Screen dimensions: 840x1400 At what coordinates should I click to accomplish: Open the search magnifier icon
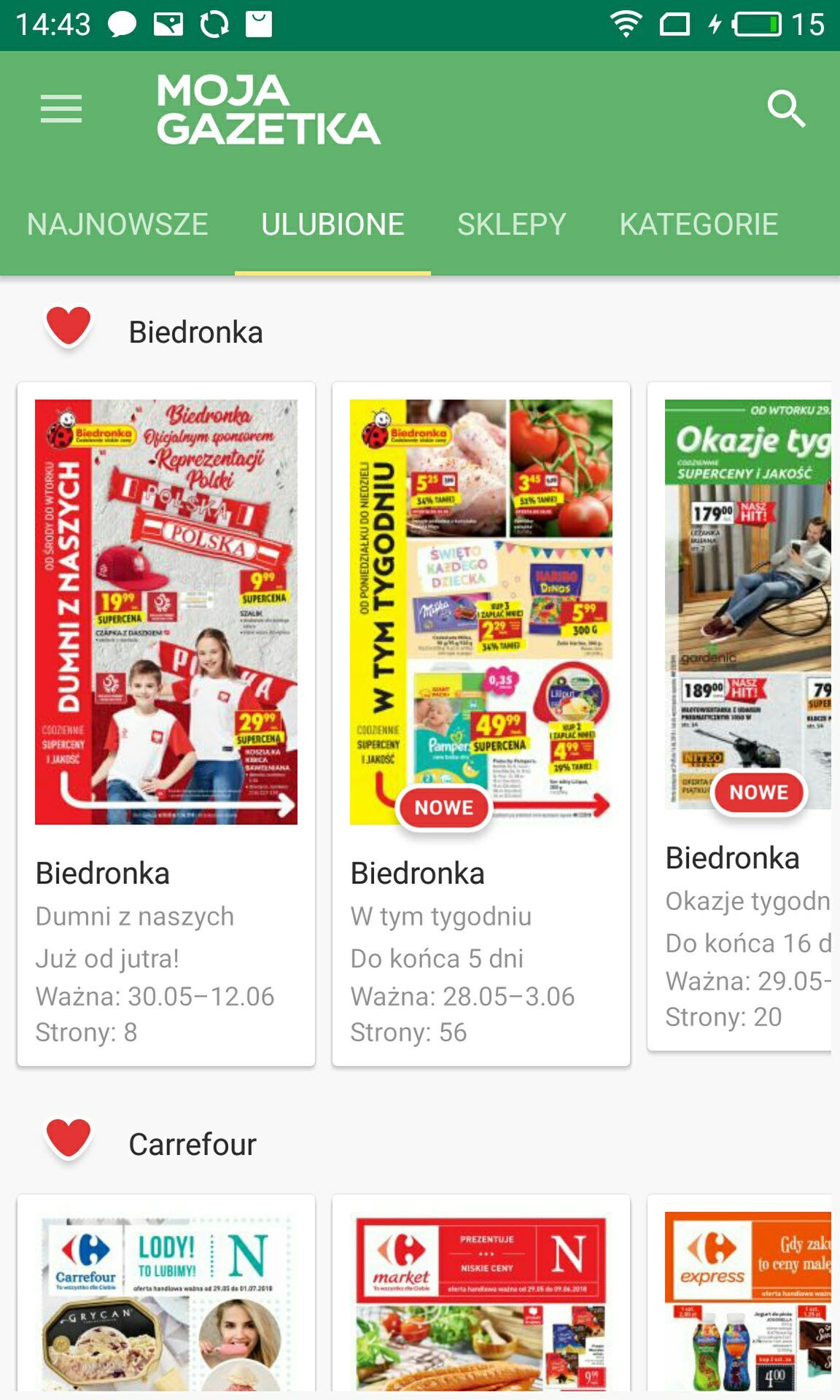pos(786,109)
